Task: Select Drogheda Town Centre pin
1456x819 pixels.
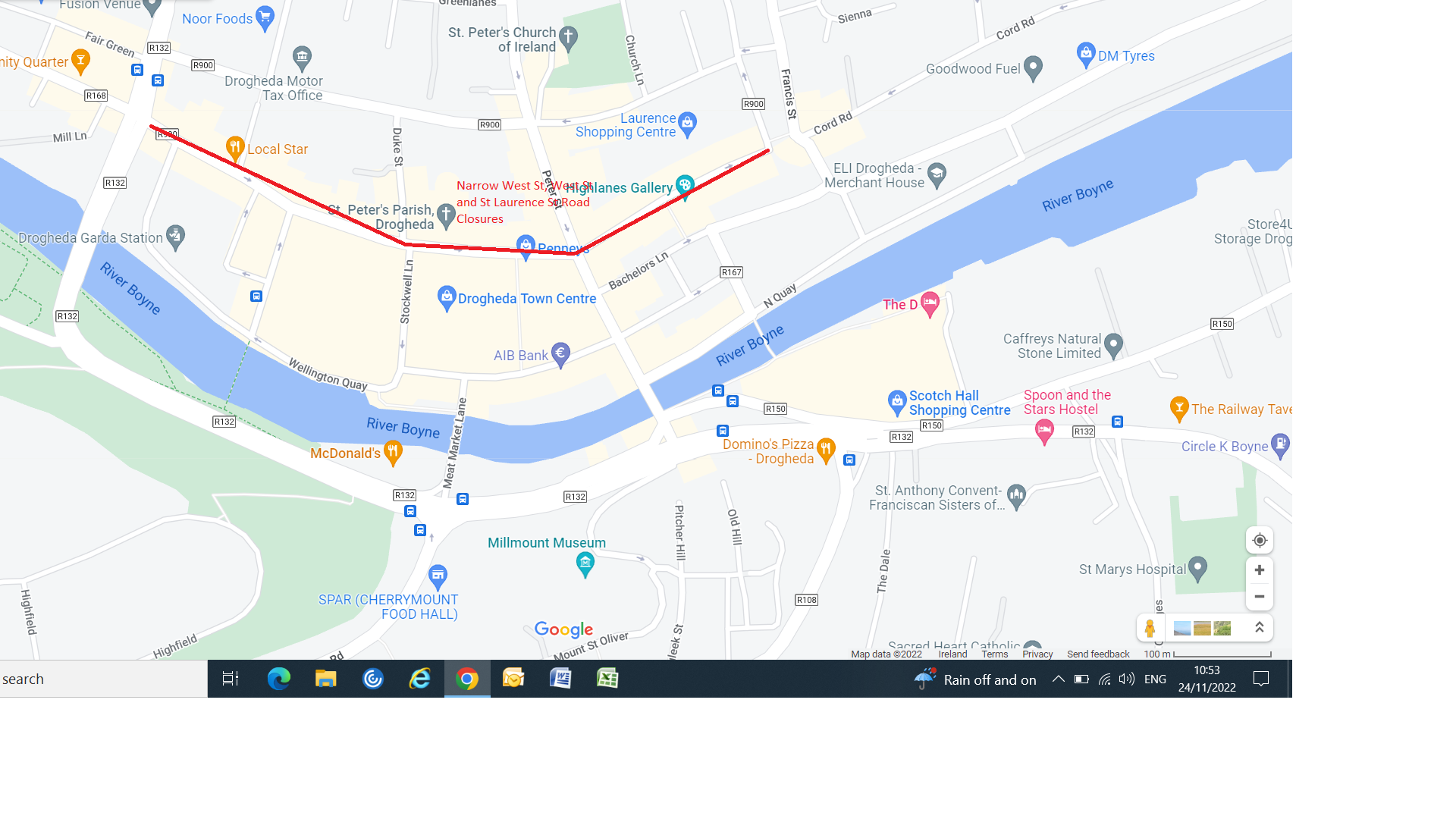Action: tap(447, 297)
